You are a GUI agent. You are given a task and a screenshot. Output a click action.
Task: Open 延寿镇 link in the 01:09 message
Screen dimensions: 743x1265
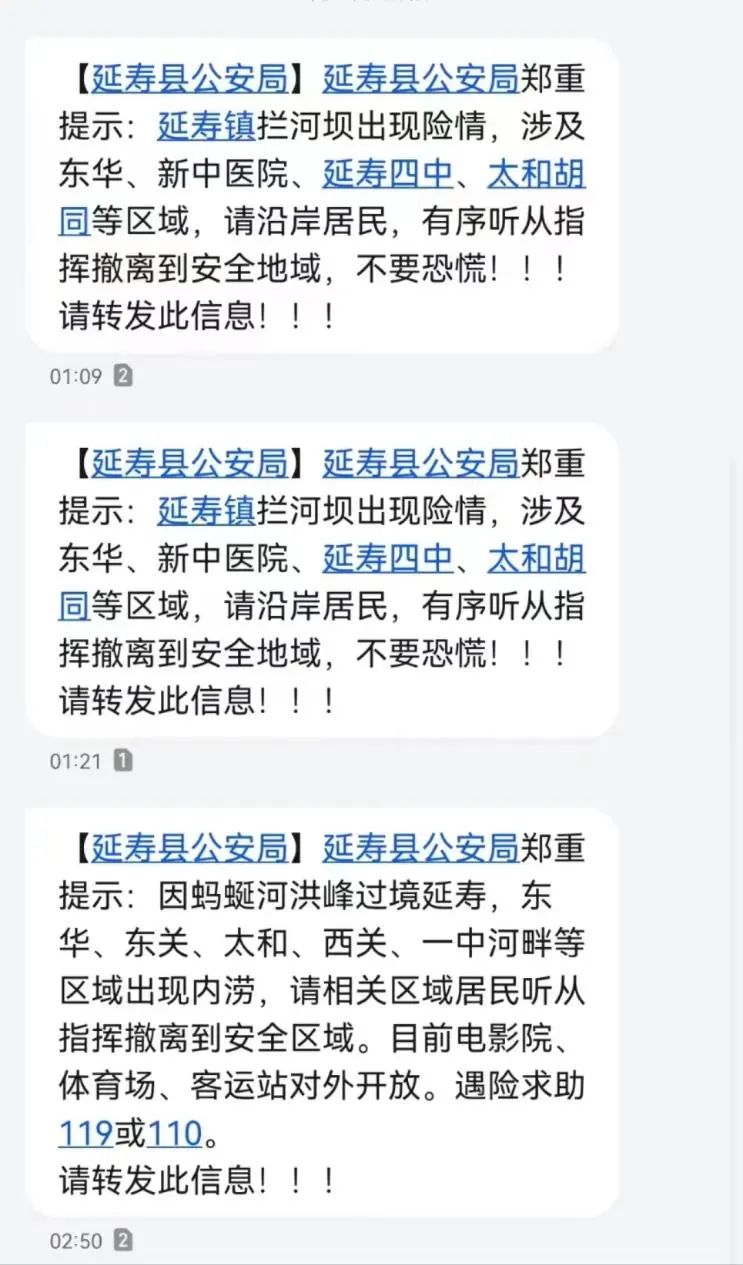[206, 126]
